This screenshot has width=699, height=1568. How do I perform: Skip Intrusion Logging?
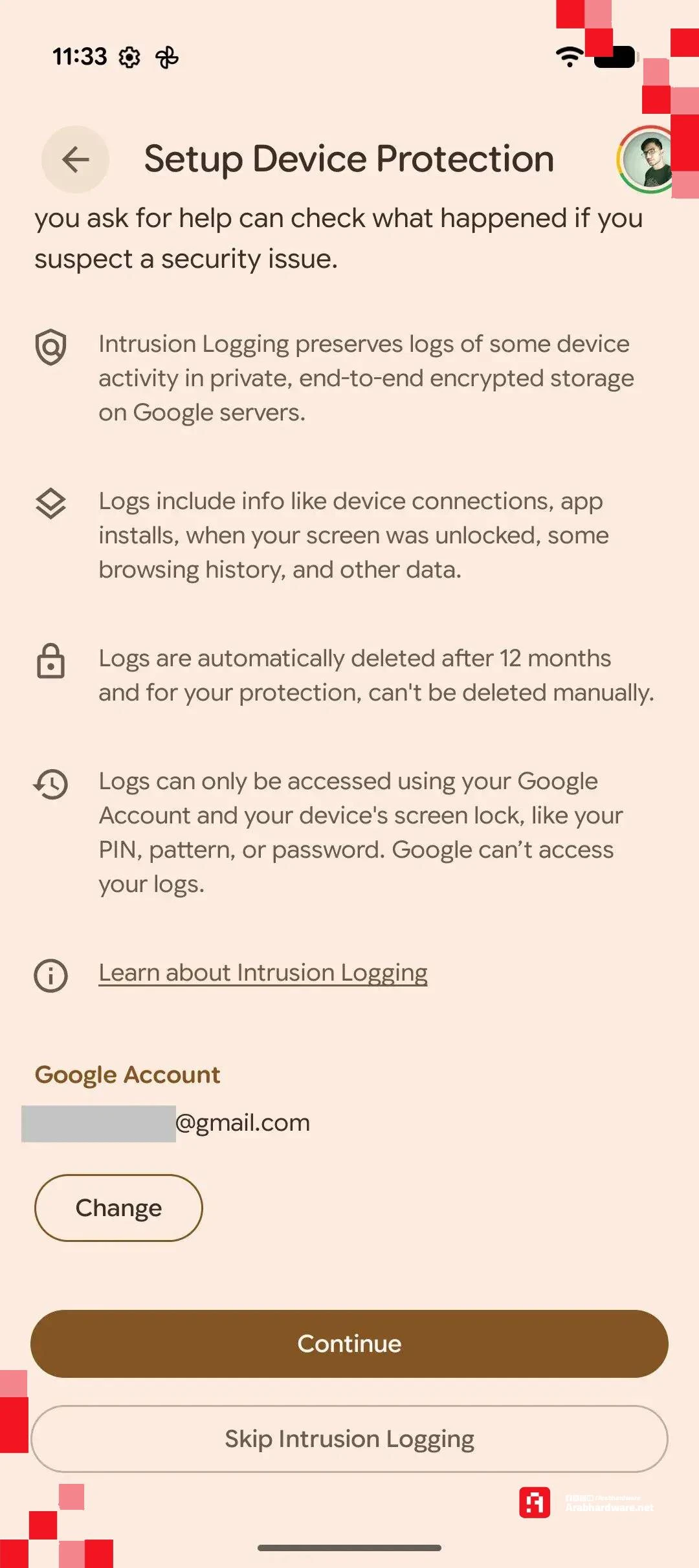tap(349, 1439)
